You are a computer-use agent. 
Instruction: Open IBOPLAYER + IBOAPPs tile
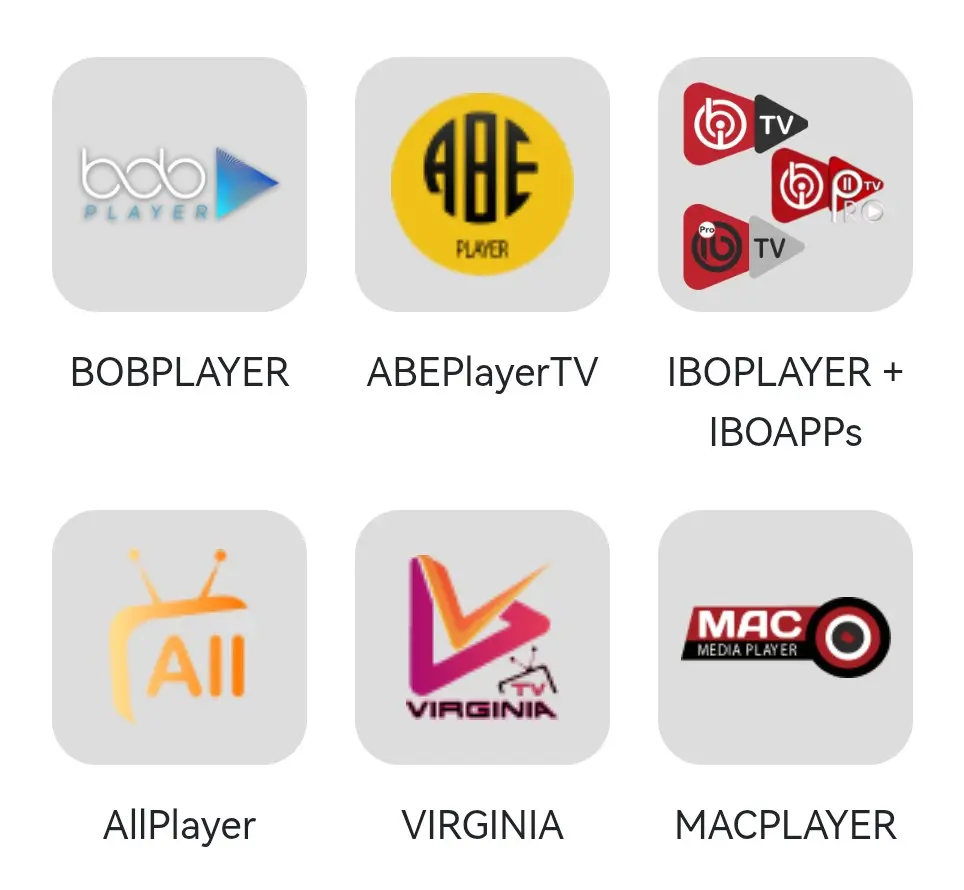coord(785,185)
